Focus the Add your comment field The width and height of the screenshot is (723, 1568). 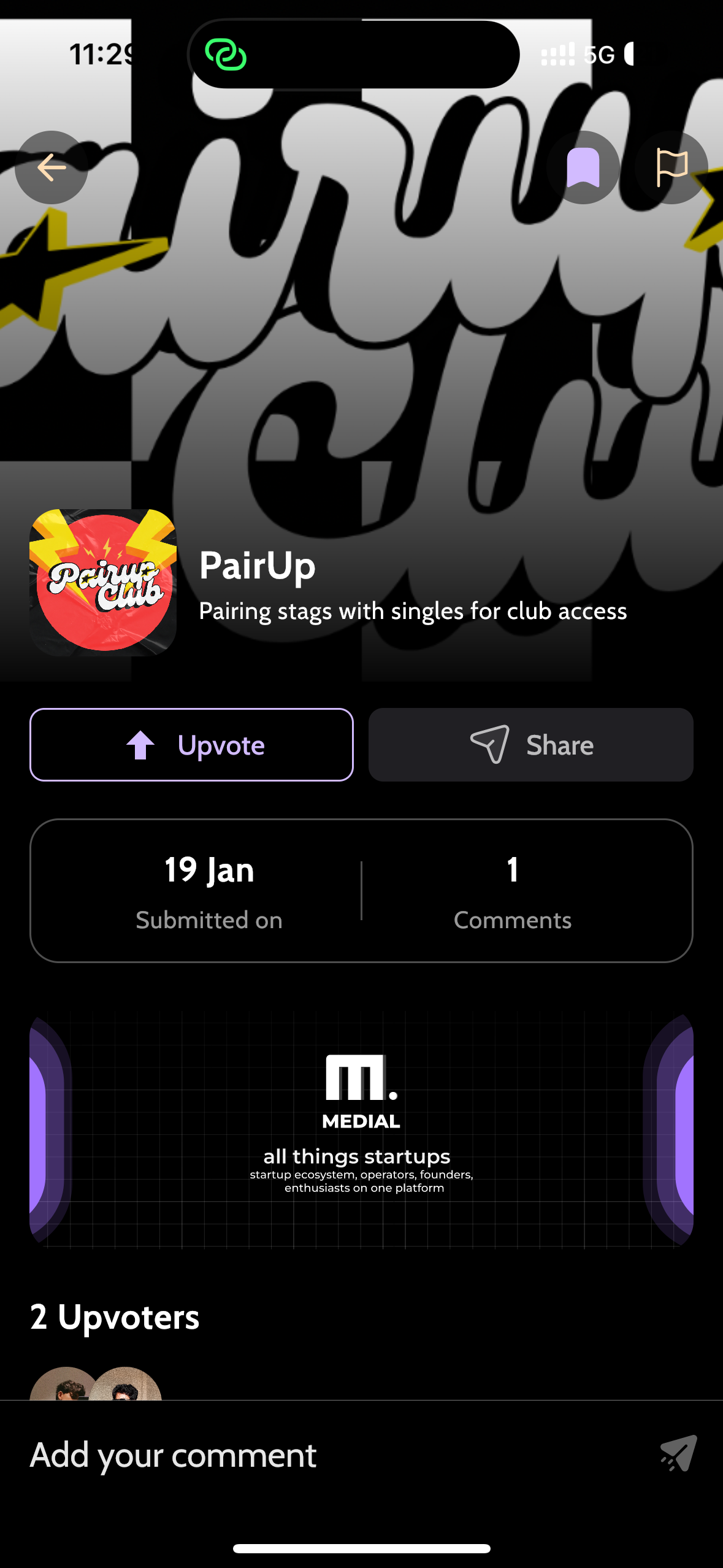pyautogui.click(x=307, y=1455)
